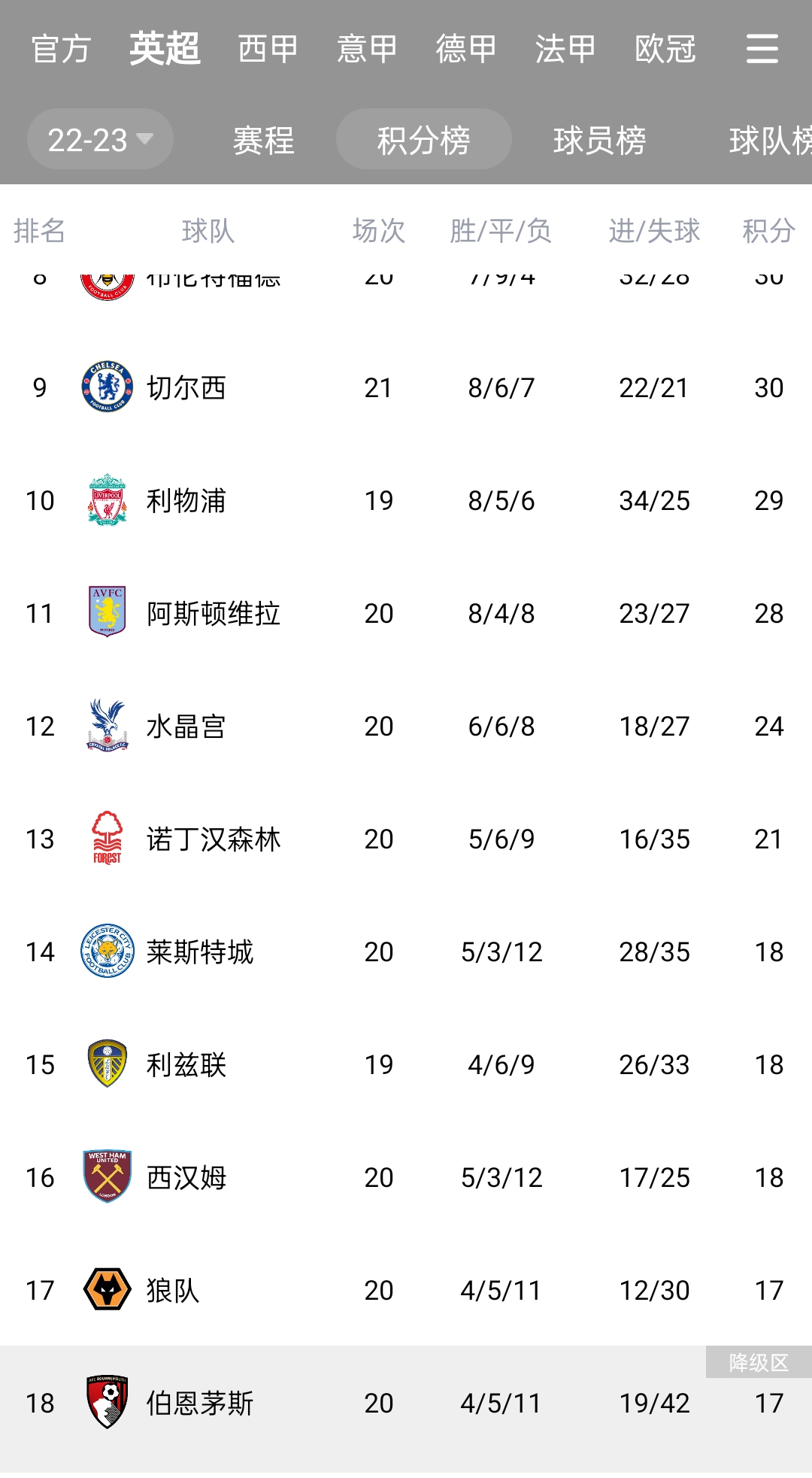Select the 莱斯特城 team row
Viewport: 812px width, 1478px height.
(x=406, y=951)
